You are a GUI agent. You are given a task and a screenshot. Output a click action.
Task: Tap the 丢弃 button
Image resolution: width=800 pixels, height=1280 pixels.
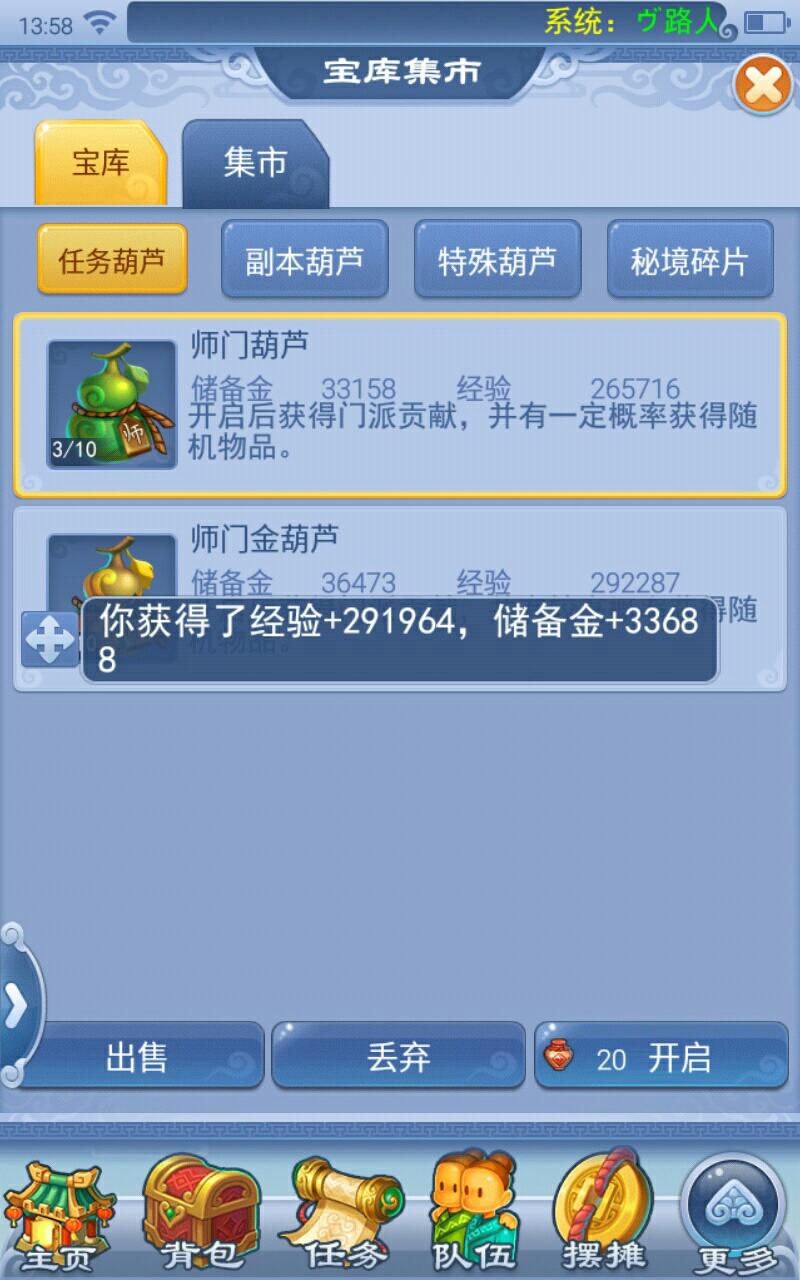point(398,1056)
